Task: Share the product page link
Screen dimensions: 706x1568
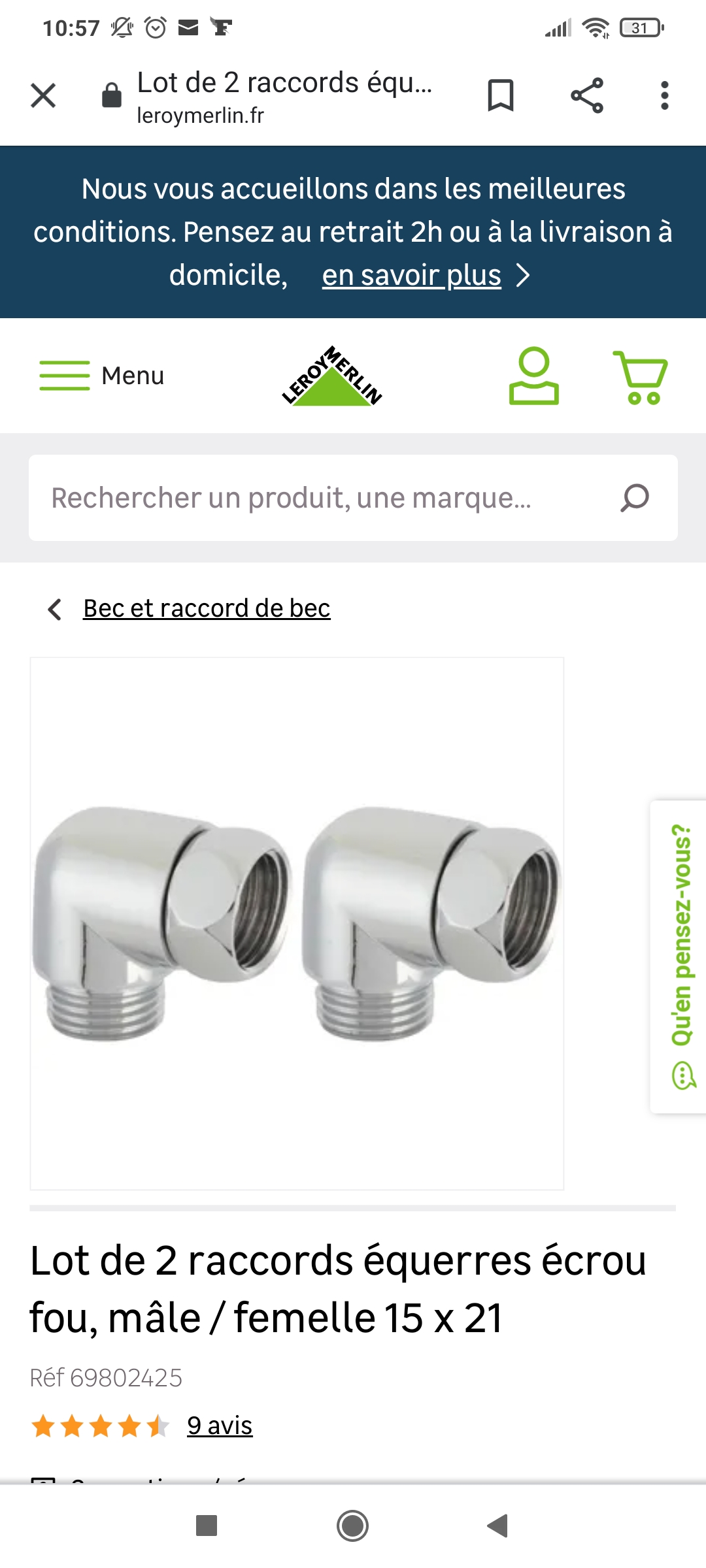Action: 586,96
